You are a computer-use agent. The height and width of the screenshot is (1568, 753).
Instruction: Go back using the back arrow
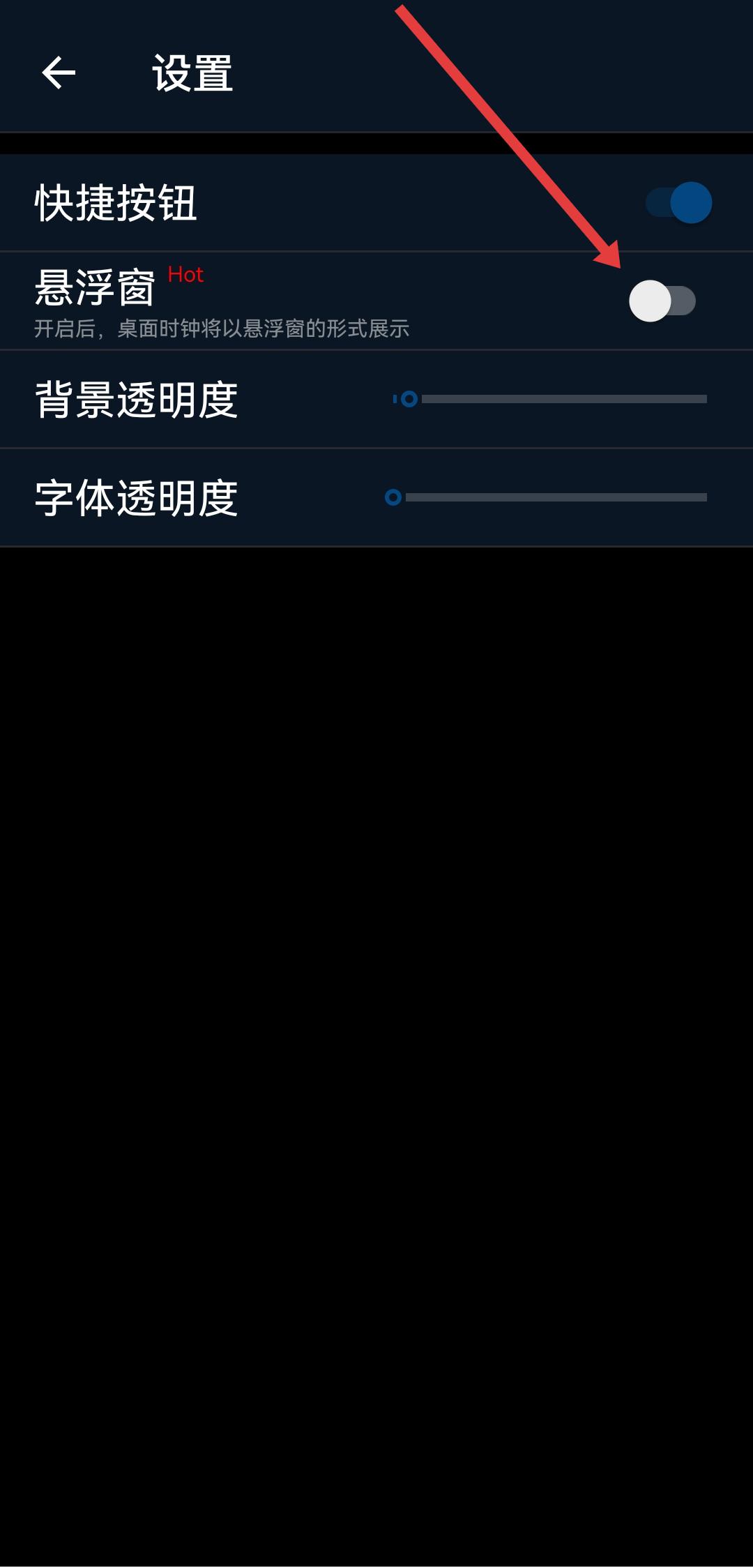[59, 73]
